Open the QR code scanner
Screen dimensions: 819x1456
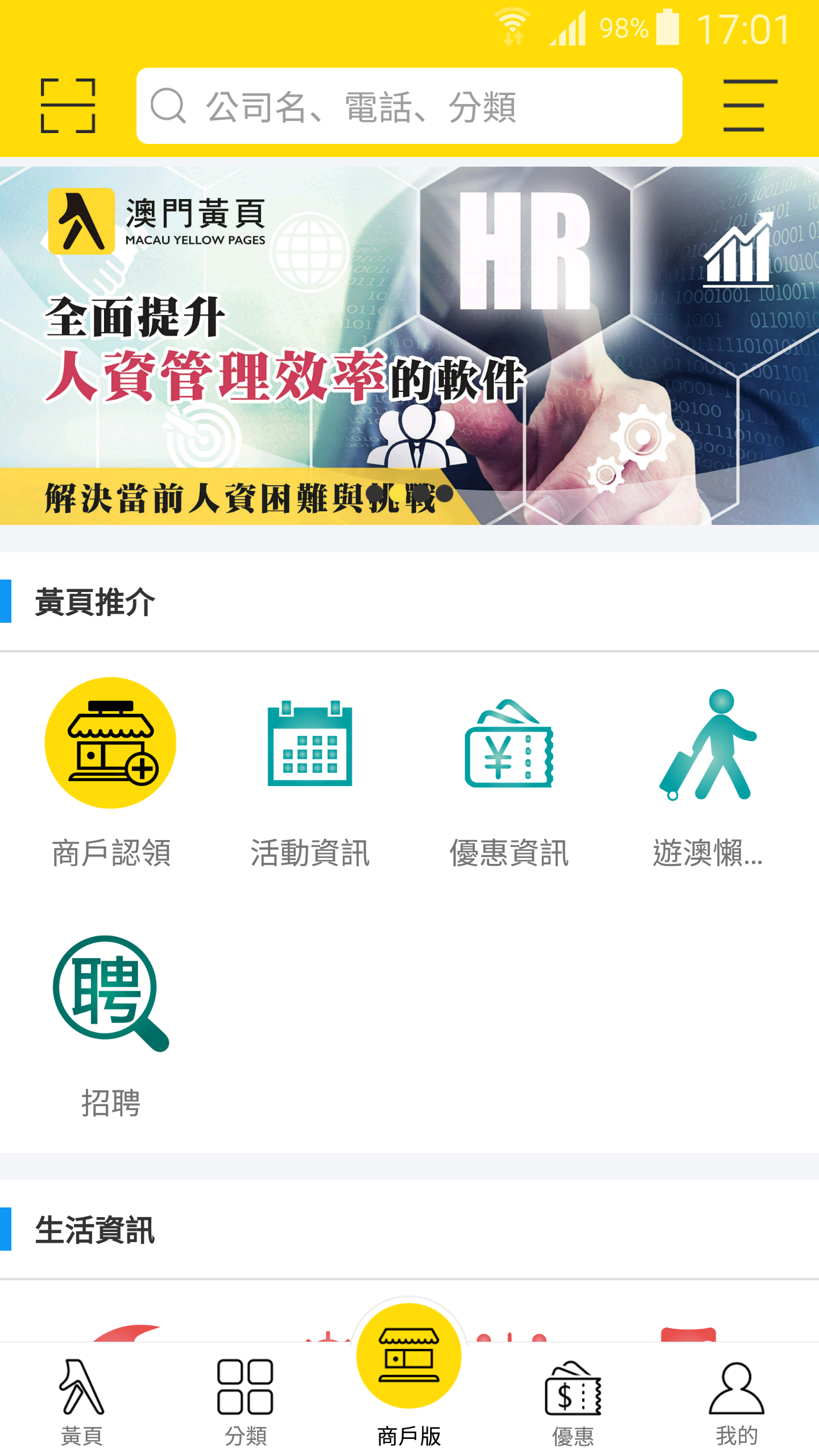[x=68, y=107]
